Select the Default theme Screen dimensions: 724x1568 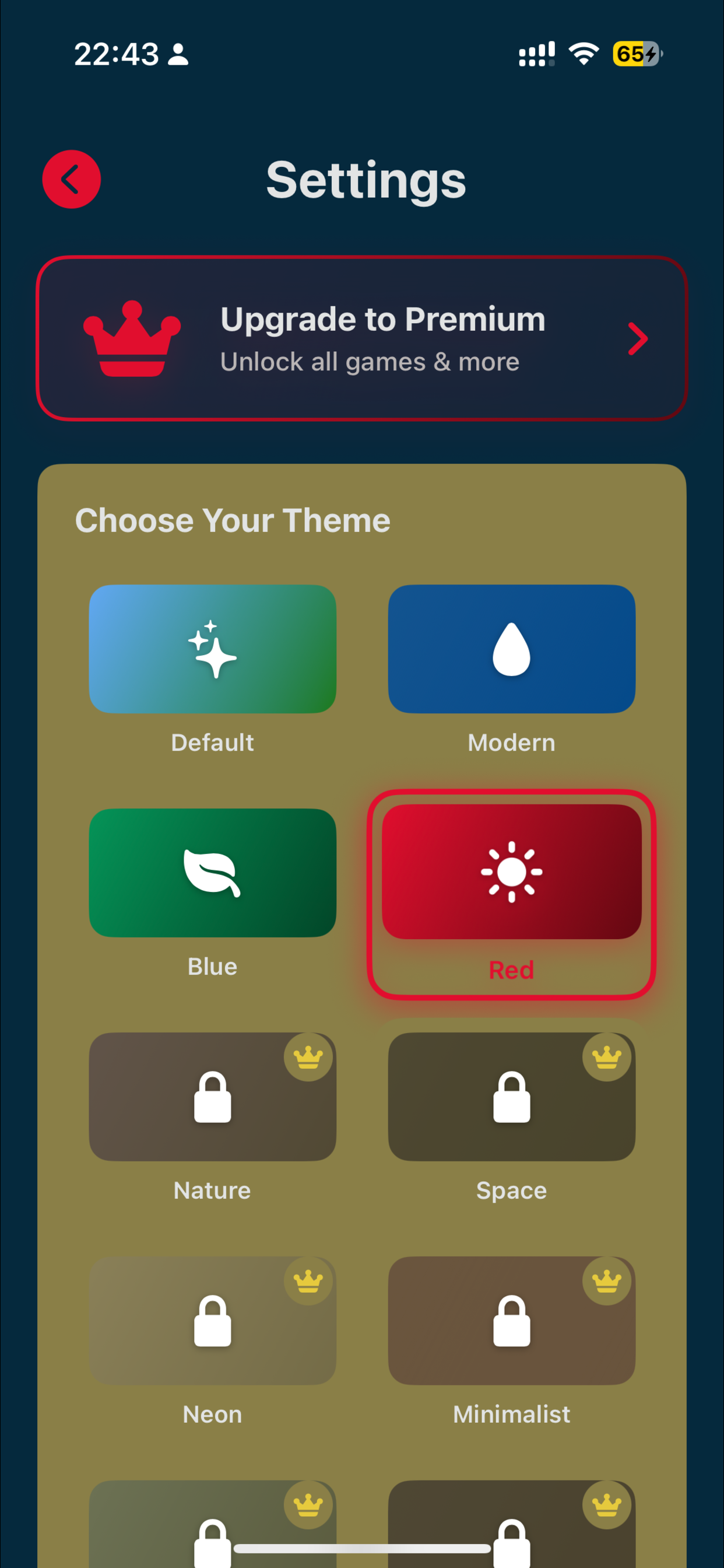212,649
